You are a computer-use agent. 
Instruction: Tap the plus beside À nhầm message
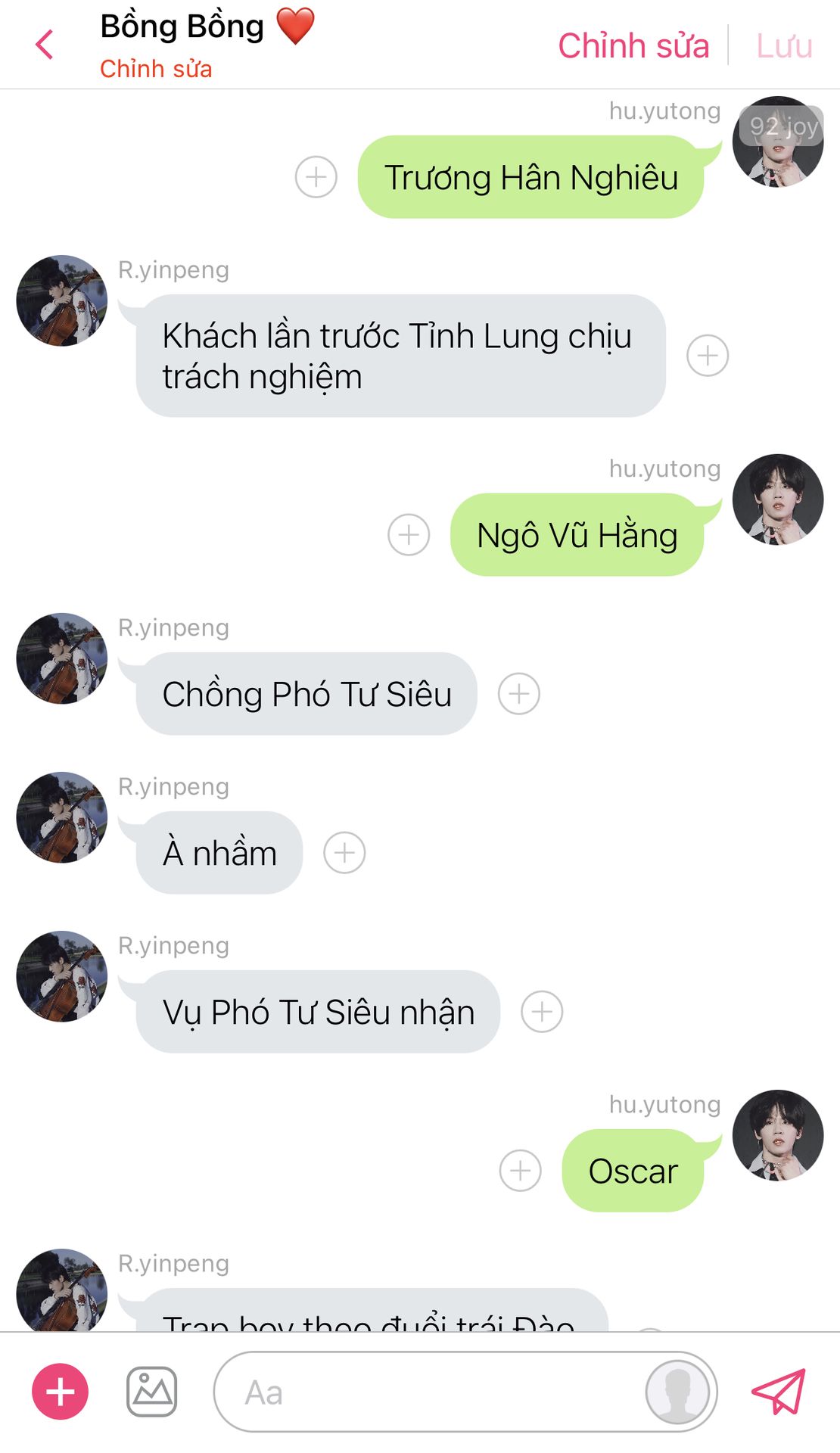[344, 853]
